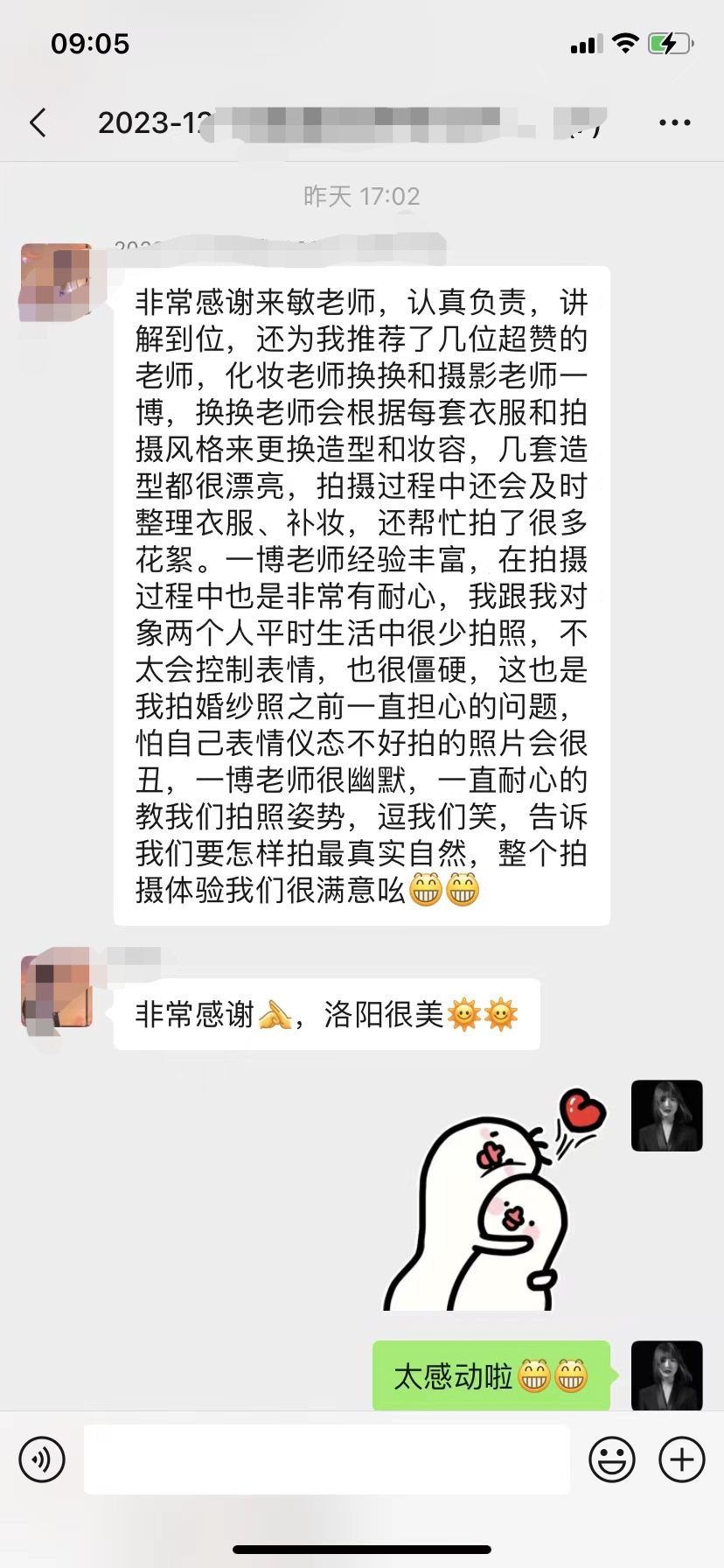724x1568 pixels.
Task: Switch to voice message input
Action: 41,1459
